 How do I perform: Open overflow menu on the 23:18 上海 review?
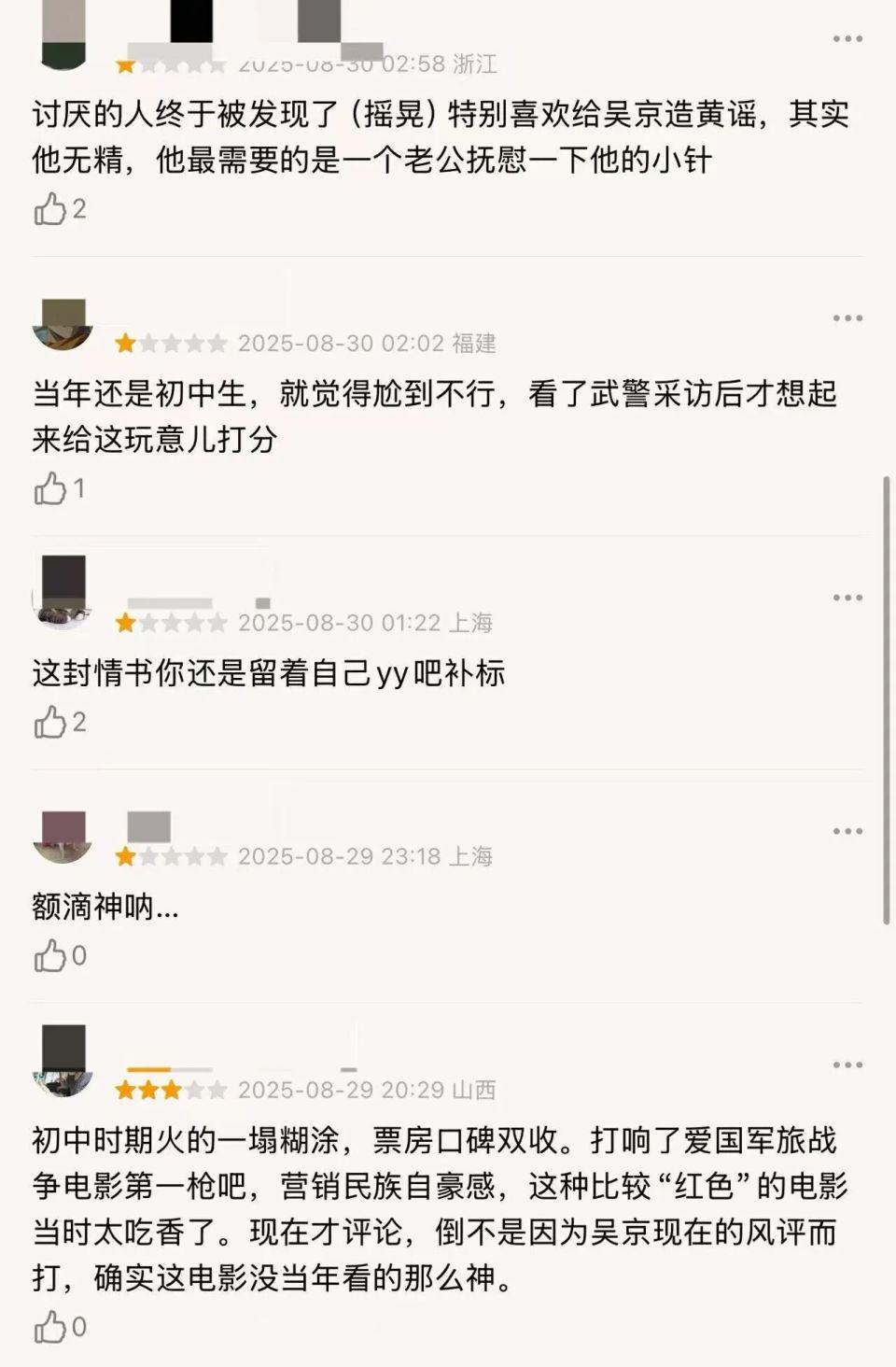847,831
